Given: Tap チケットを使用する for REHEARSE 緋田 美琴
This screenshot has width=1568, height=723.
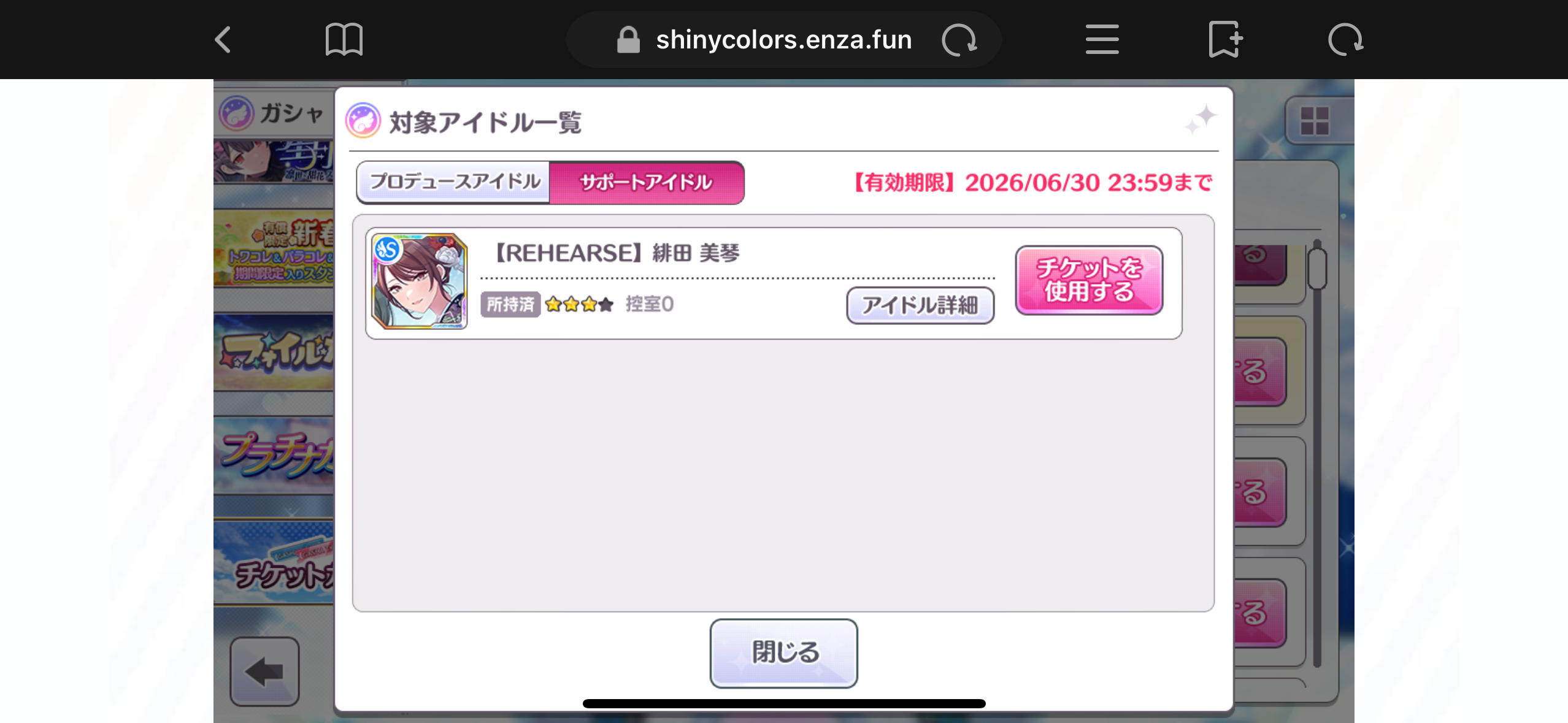Looking at the screenshot, I should pos(1089,280).
